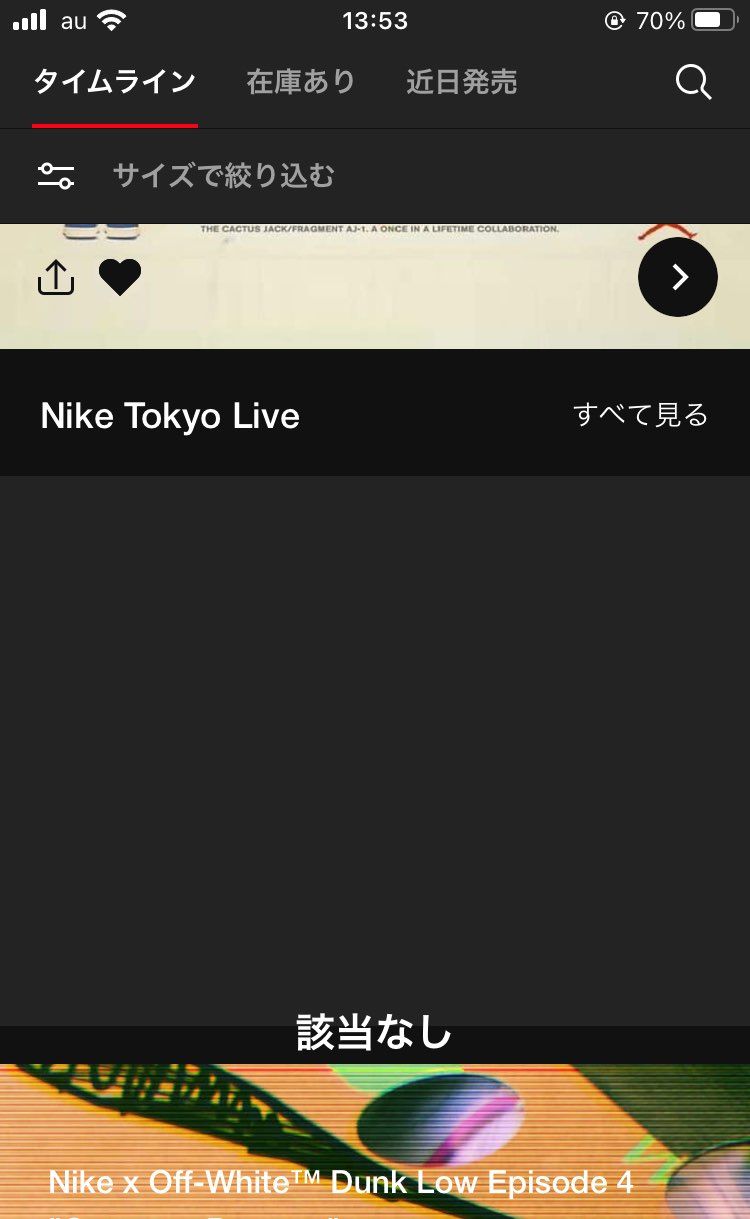Image resolution: width=750 pixels, height=1219 pixels.
Task: Open the size filter options
Action: point(57,175)
